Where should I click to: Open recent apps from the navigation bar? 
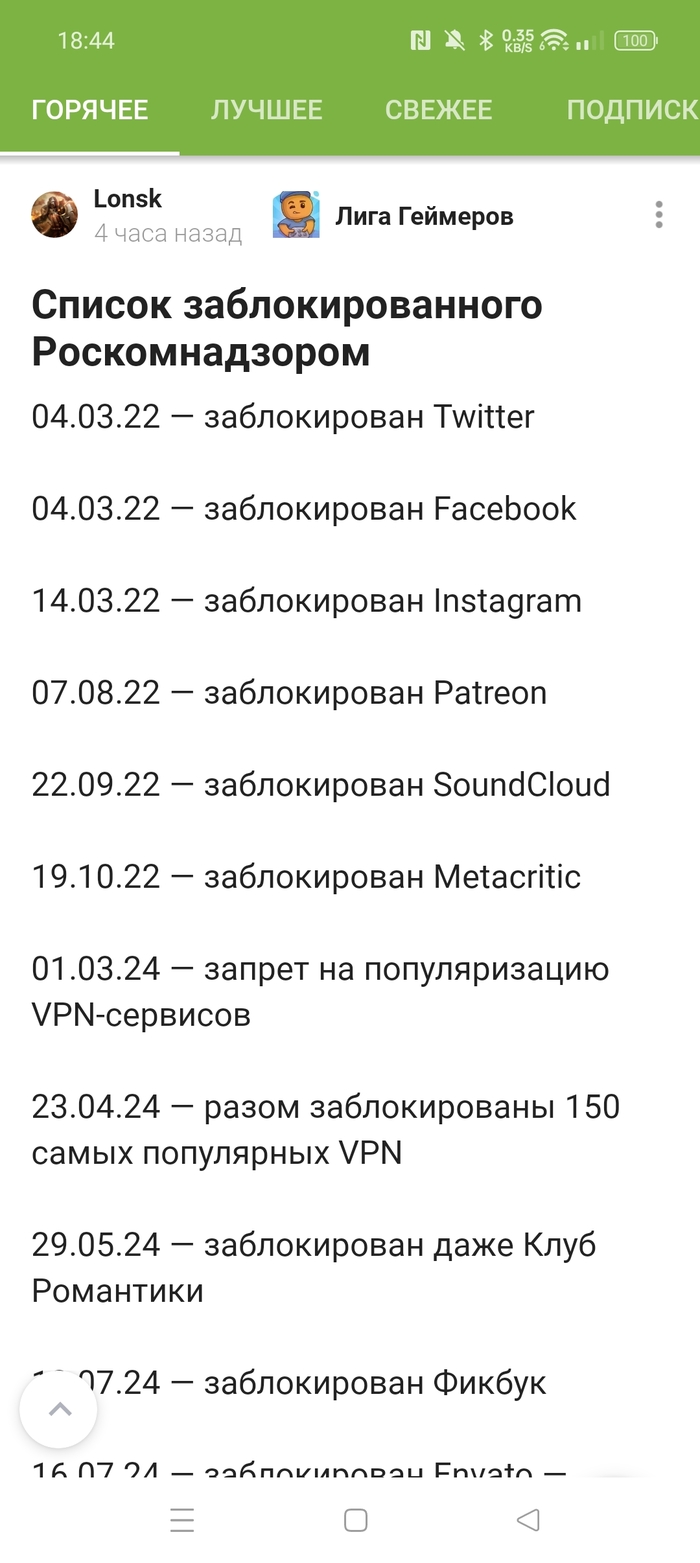click(182, 1520)
